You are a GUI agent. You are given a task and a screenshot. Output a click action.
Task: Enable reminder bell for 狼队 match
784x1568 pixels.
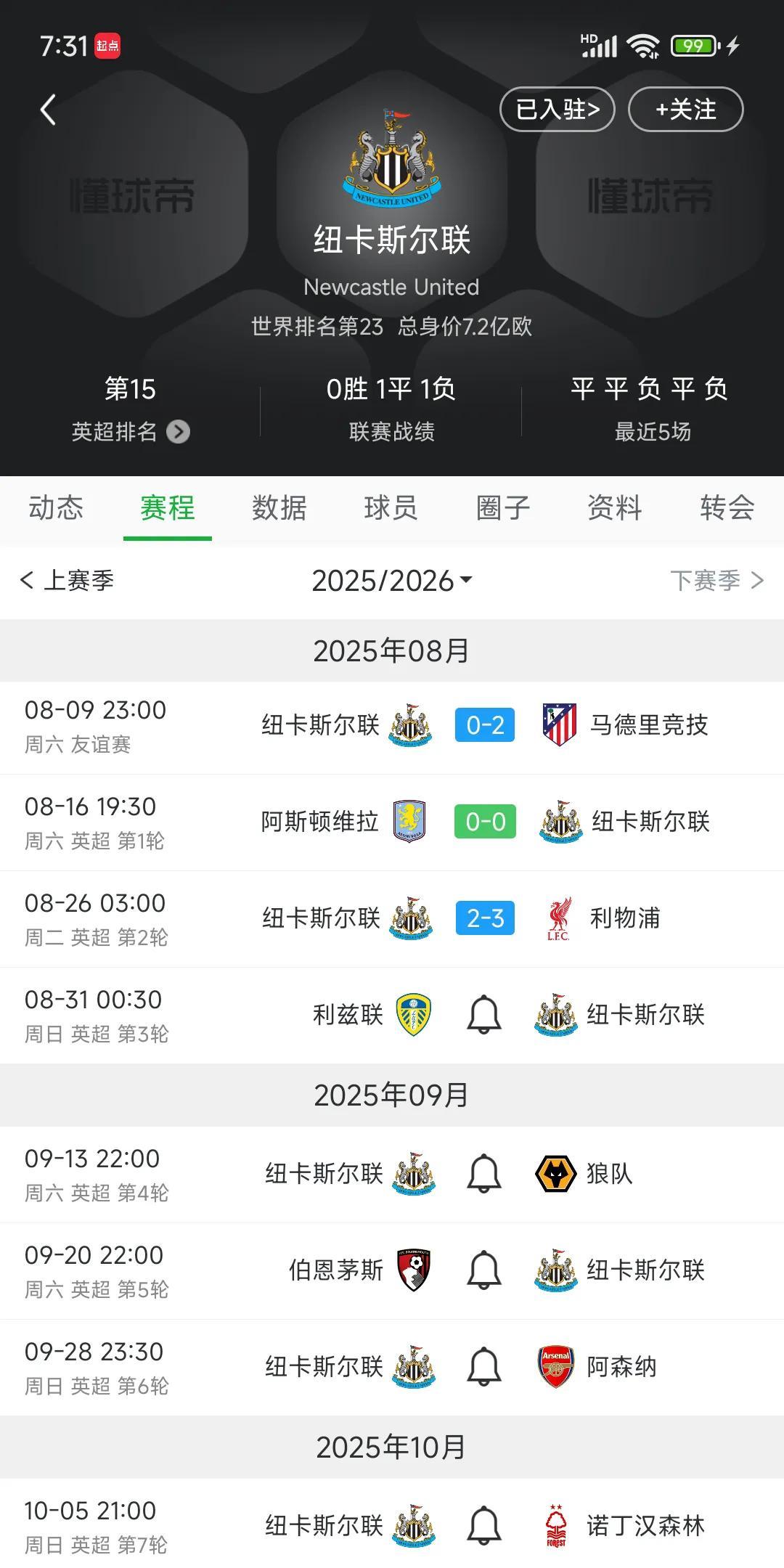pos(484,1174)
